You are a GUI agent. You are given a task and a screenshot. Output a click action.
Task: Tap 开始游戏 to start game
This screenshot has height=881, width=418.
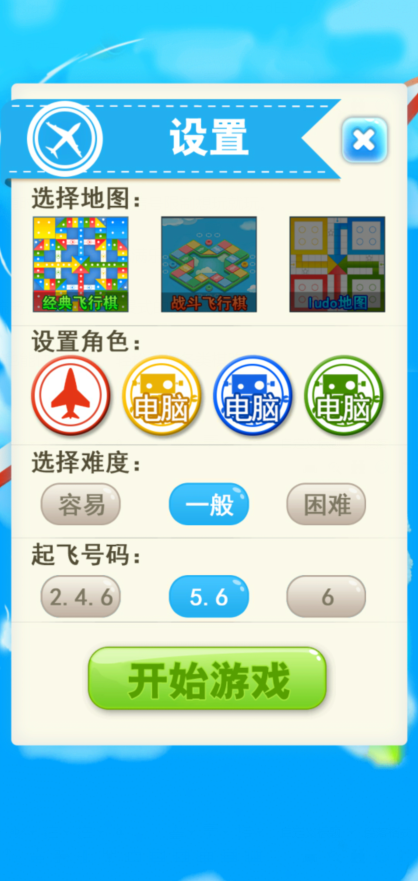tap(207, 678)
